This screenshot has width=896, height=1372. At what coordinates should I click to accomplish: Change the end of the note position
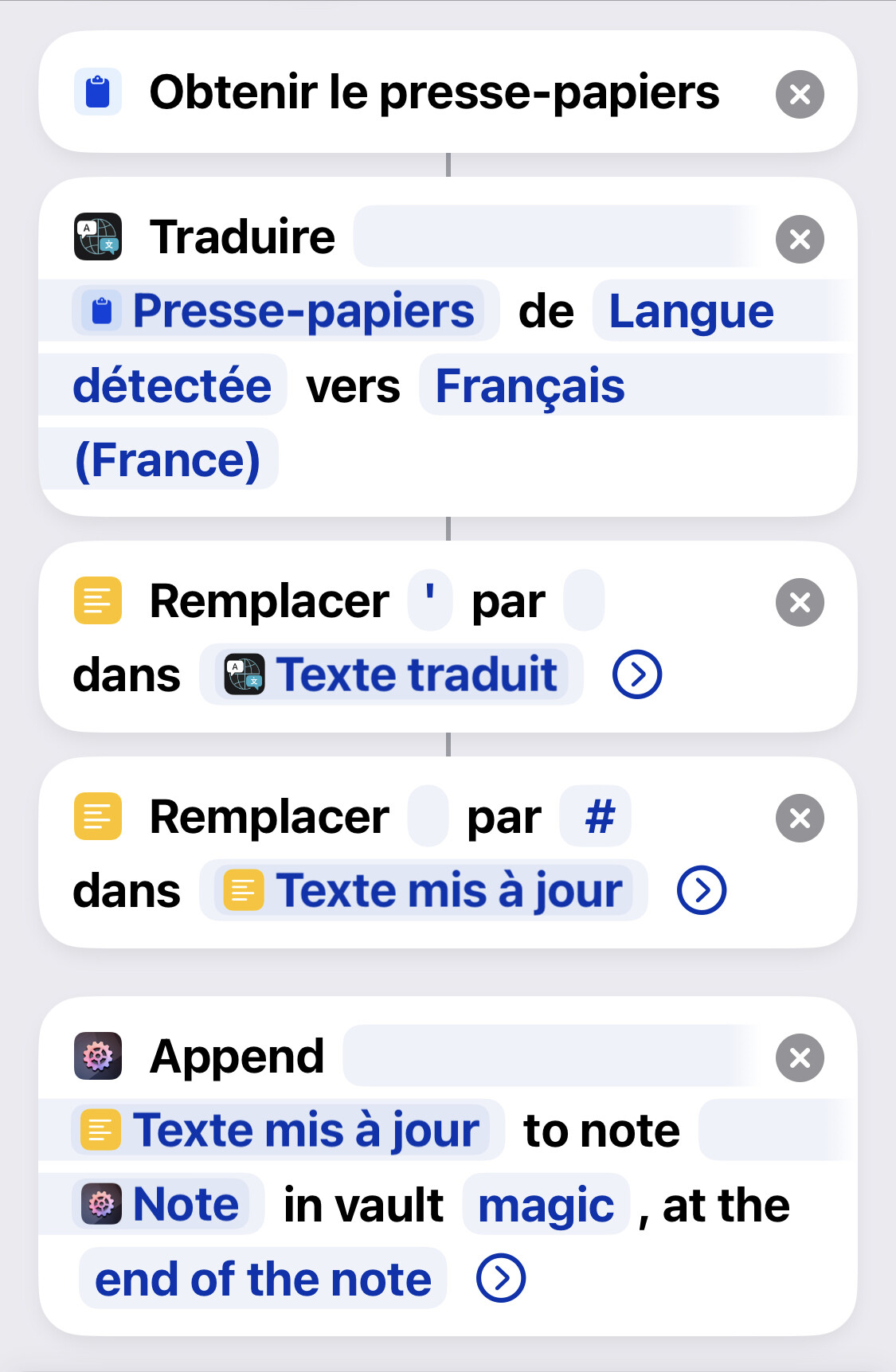coord(263,1279)
